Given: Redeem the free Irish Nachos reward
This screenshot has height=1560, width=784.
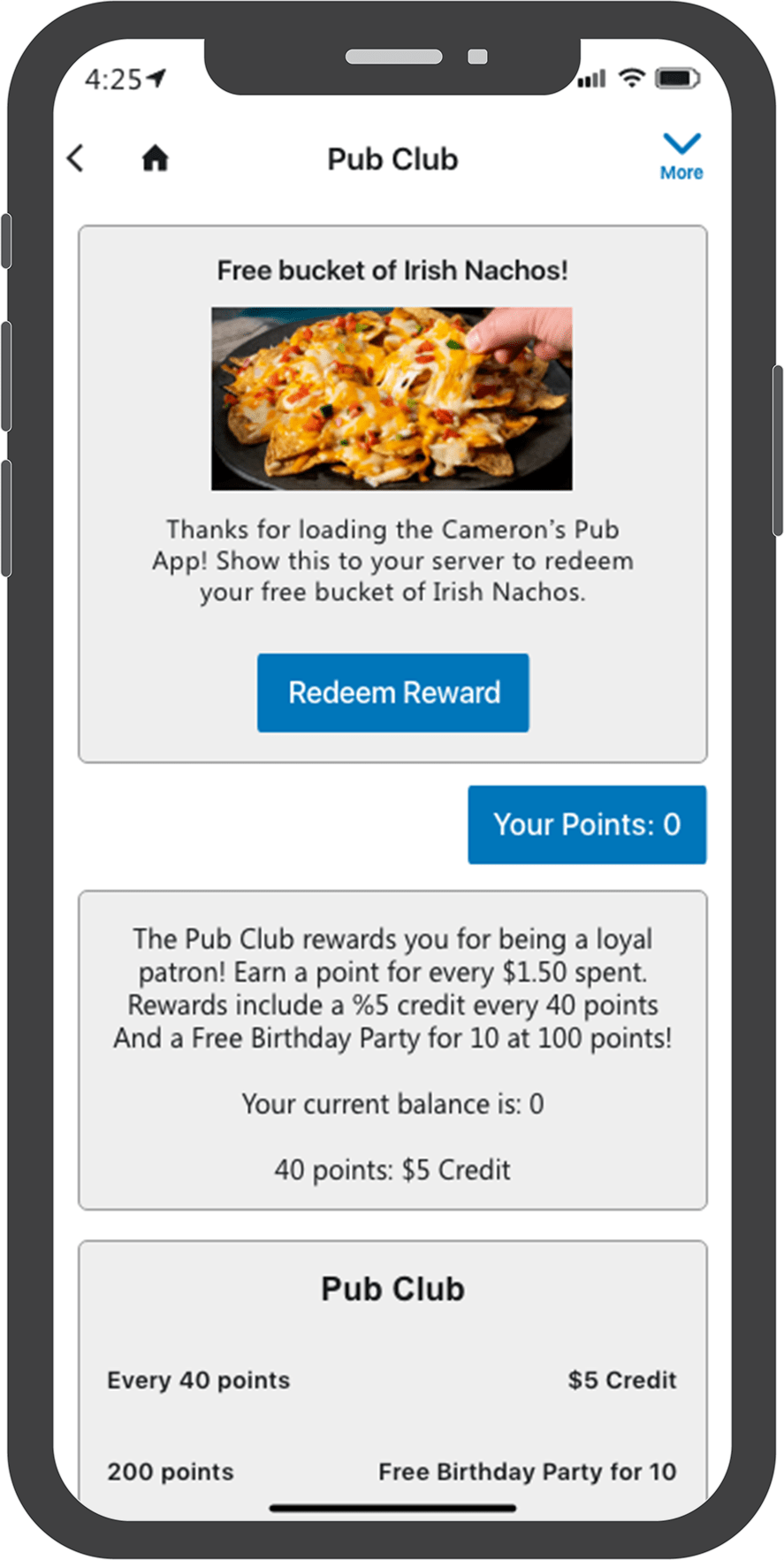Looking at the screenshot, I should [393, 692].
